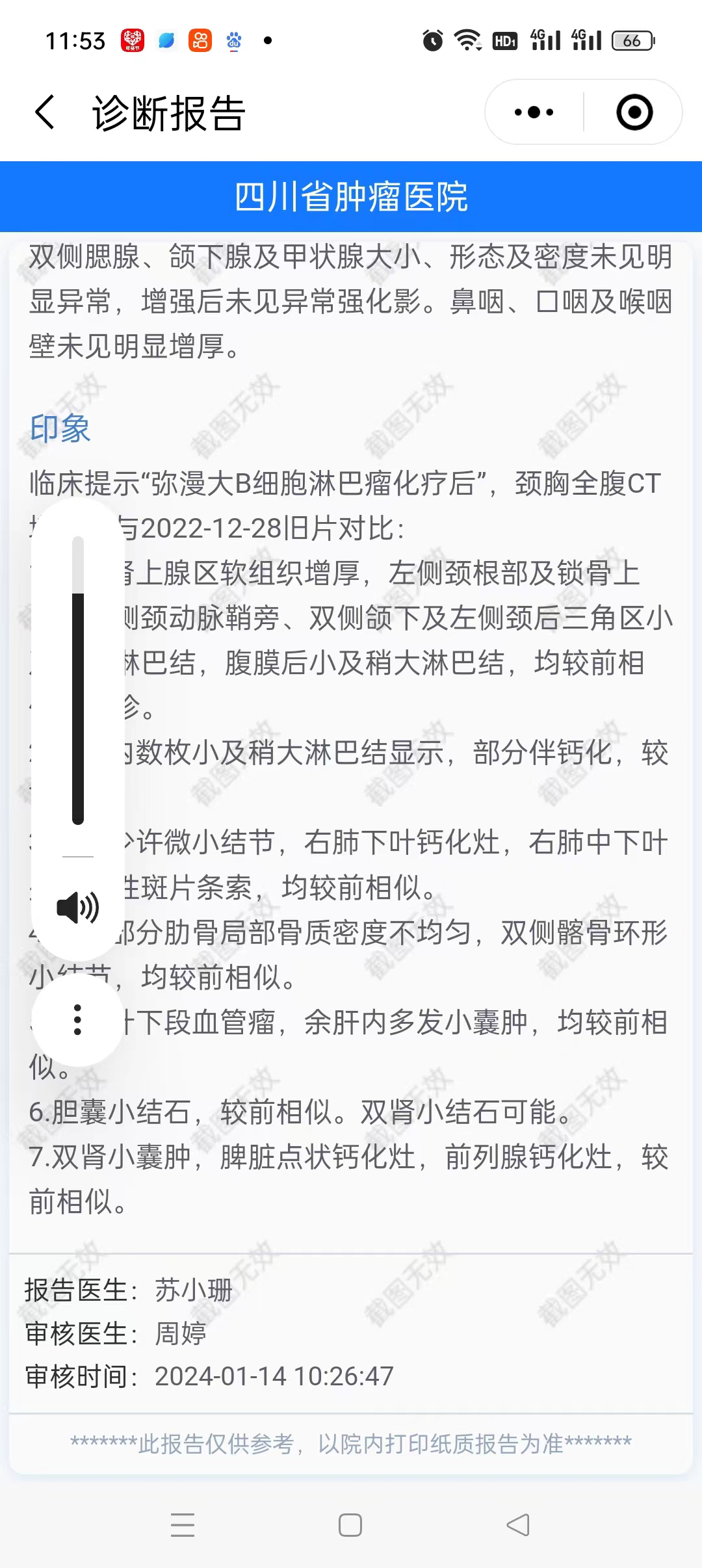Viewport: 702px width, 1568px height.
Task: Open recent apps from the navigation bar
Action: (x=183, y=1524)
